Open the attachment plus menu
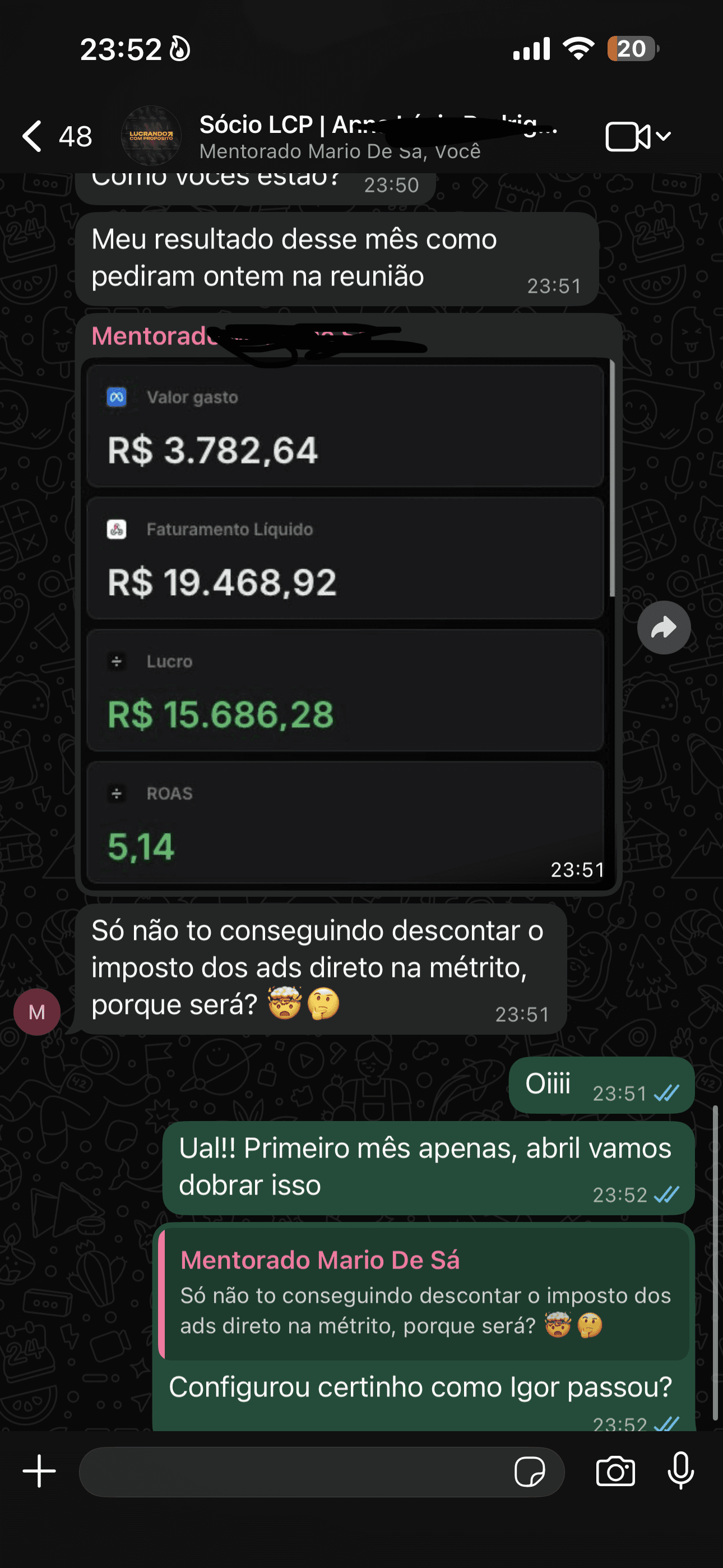Screen dimensions: 723x1568 pyautogui.click(x=39, y=1471)
